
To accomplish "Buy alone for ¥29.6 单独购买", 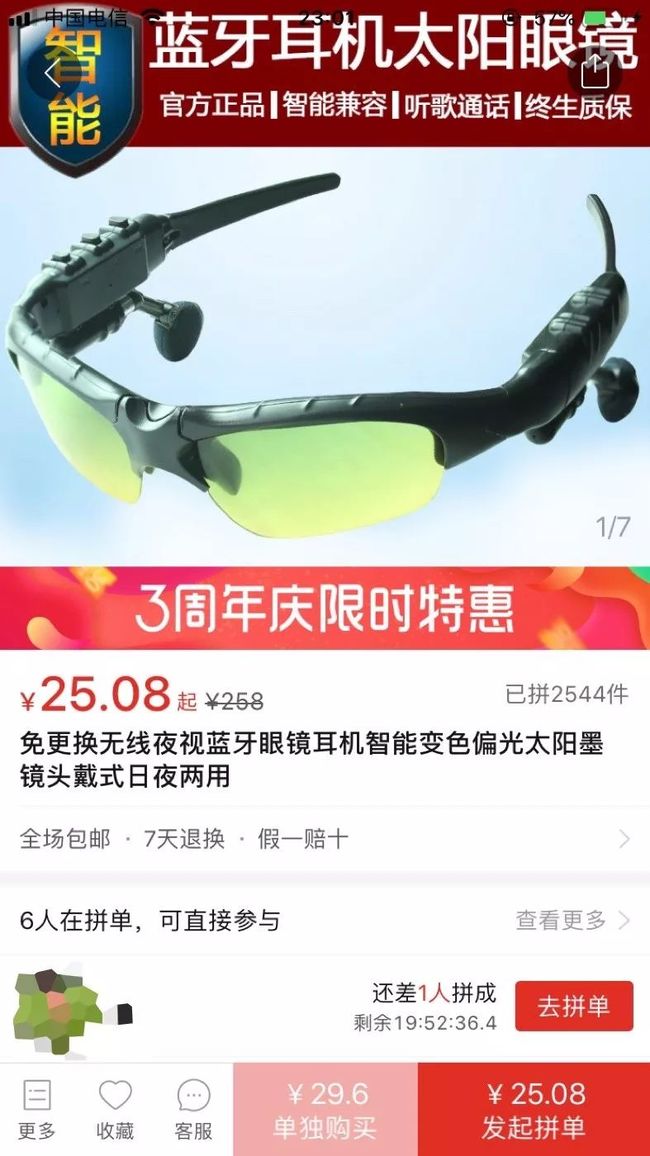I will tap(325, 1110).
